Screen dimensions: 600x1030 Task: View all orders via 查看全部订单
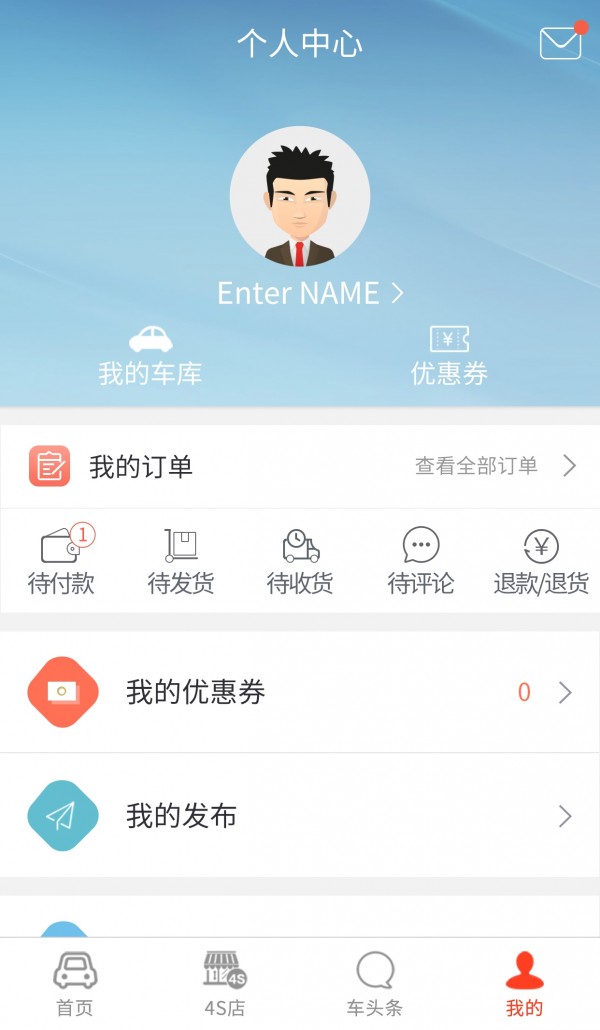(x=495, y=466)
